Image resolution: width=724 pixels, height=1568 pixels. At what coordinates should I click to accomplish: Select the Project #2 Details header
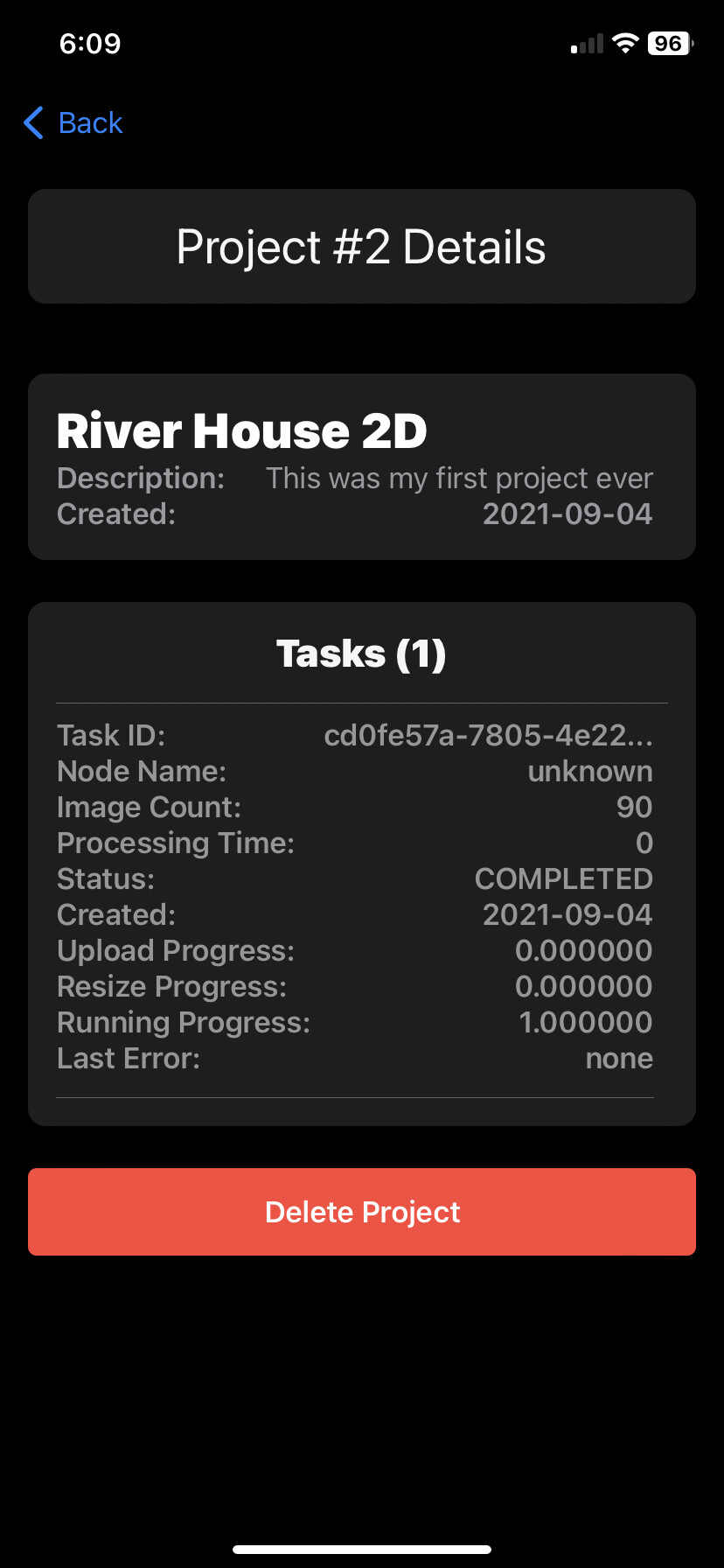click(362, 246)
